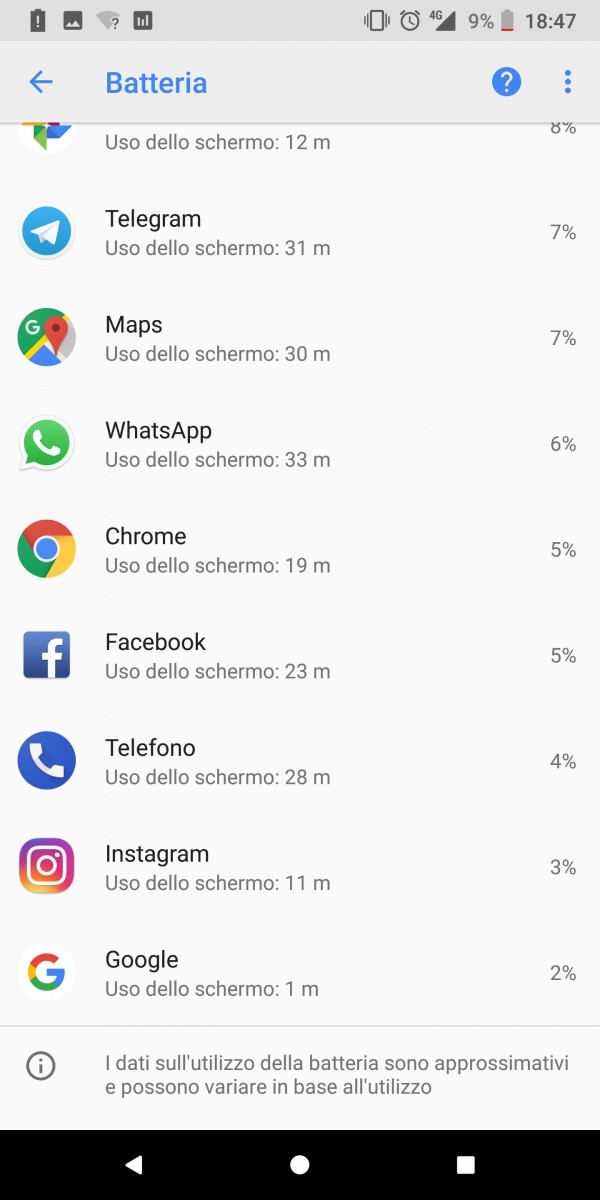
Task: Open Telegram battery usage details
Action: pos(300,232)
